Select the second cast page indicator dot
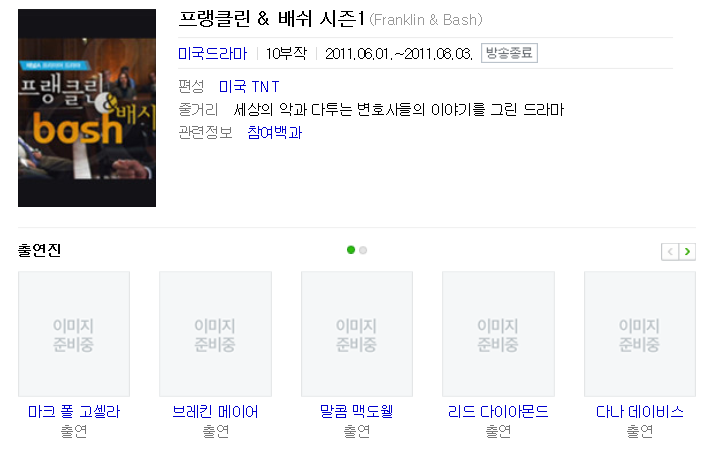This screenshot has width=708, height=455. click(363, 250)
